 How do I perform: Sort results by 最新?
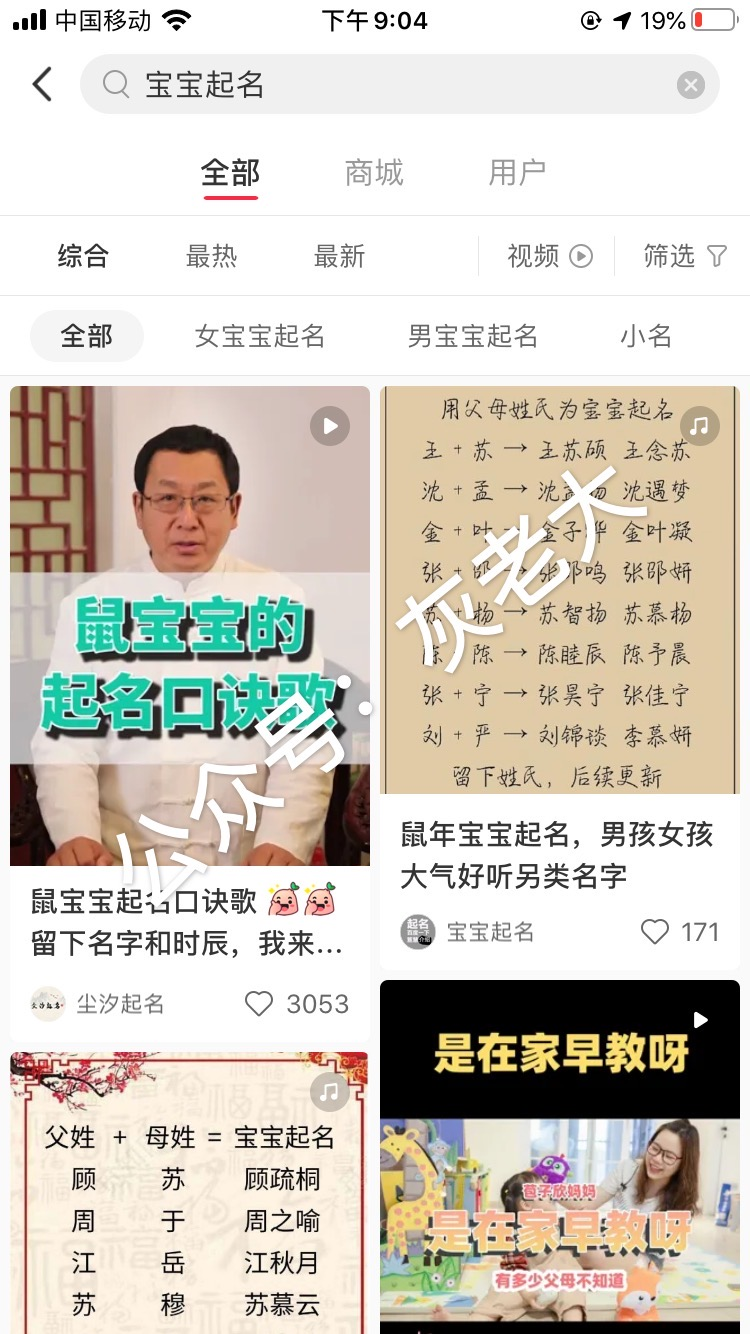[x=339, y=256]
